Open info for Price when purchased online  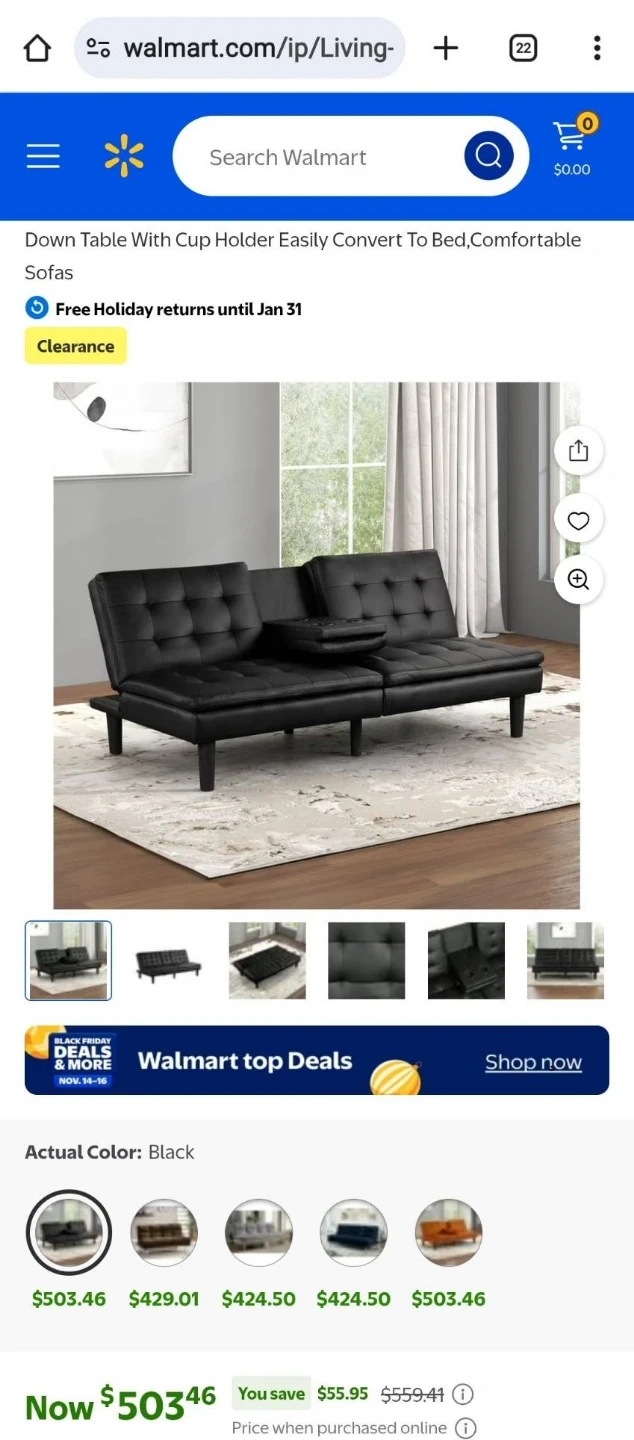tap(466, 1428)
